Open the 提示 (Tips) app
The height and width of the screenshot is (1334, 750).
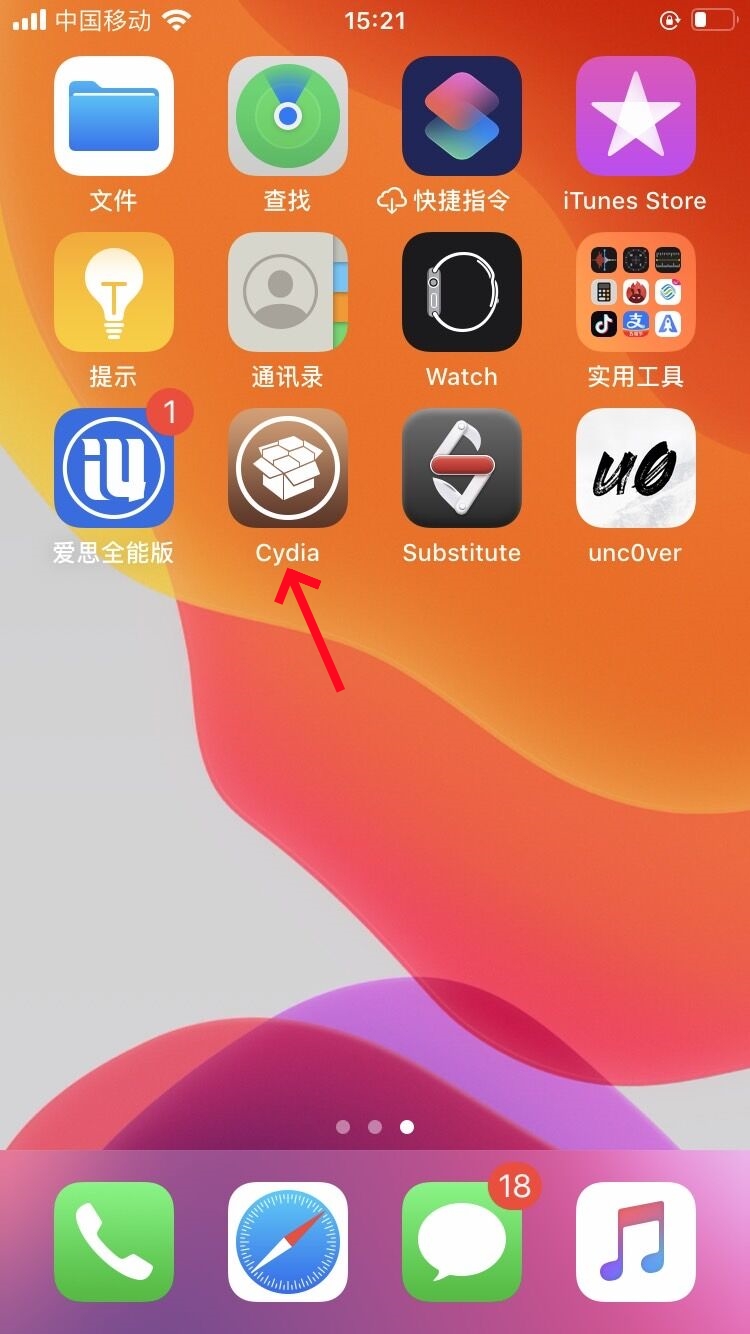[114, 292]
